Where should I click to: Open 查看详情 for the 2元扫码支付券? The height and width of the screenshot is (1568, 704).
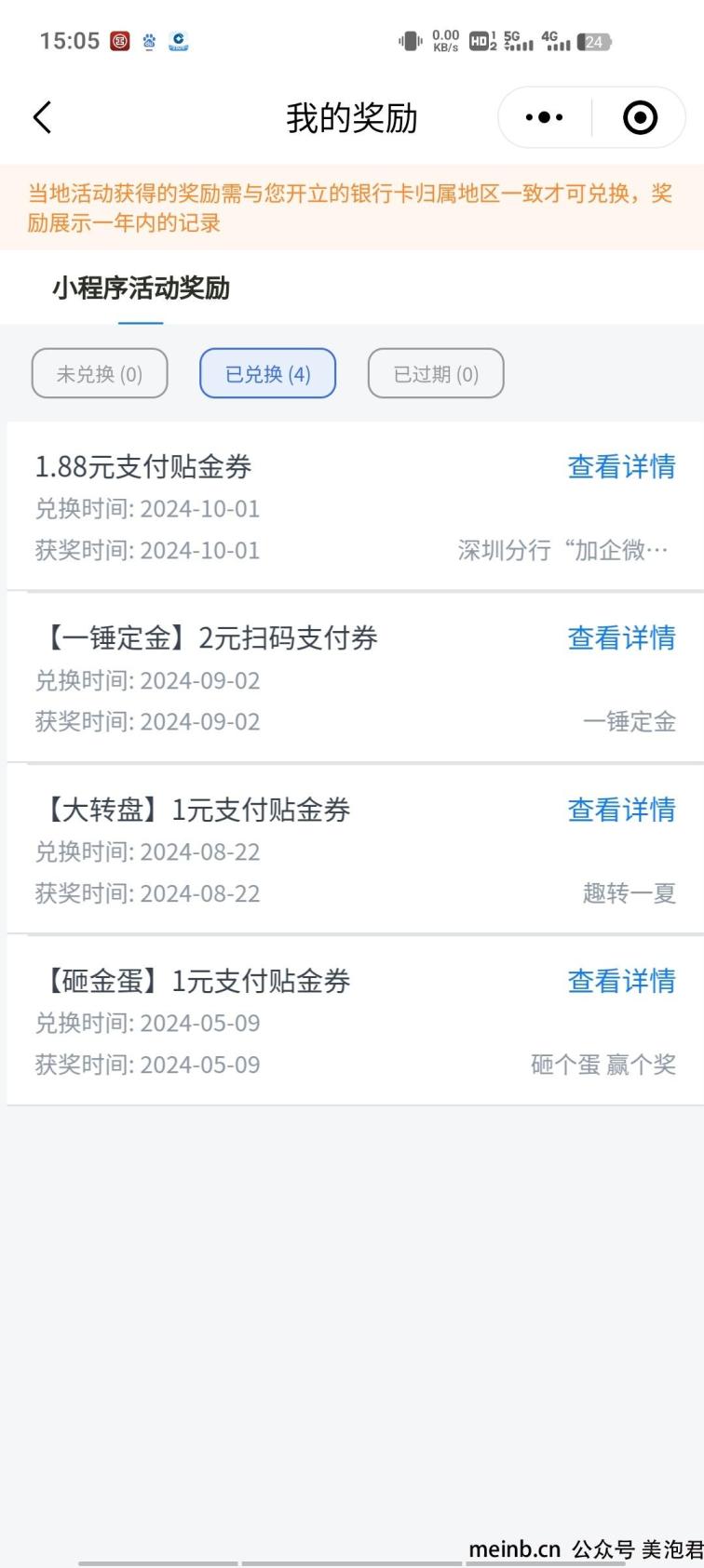[622, 637]
